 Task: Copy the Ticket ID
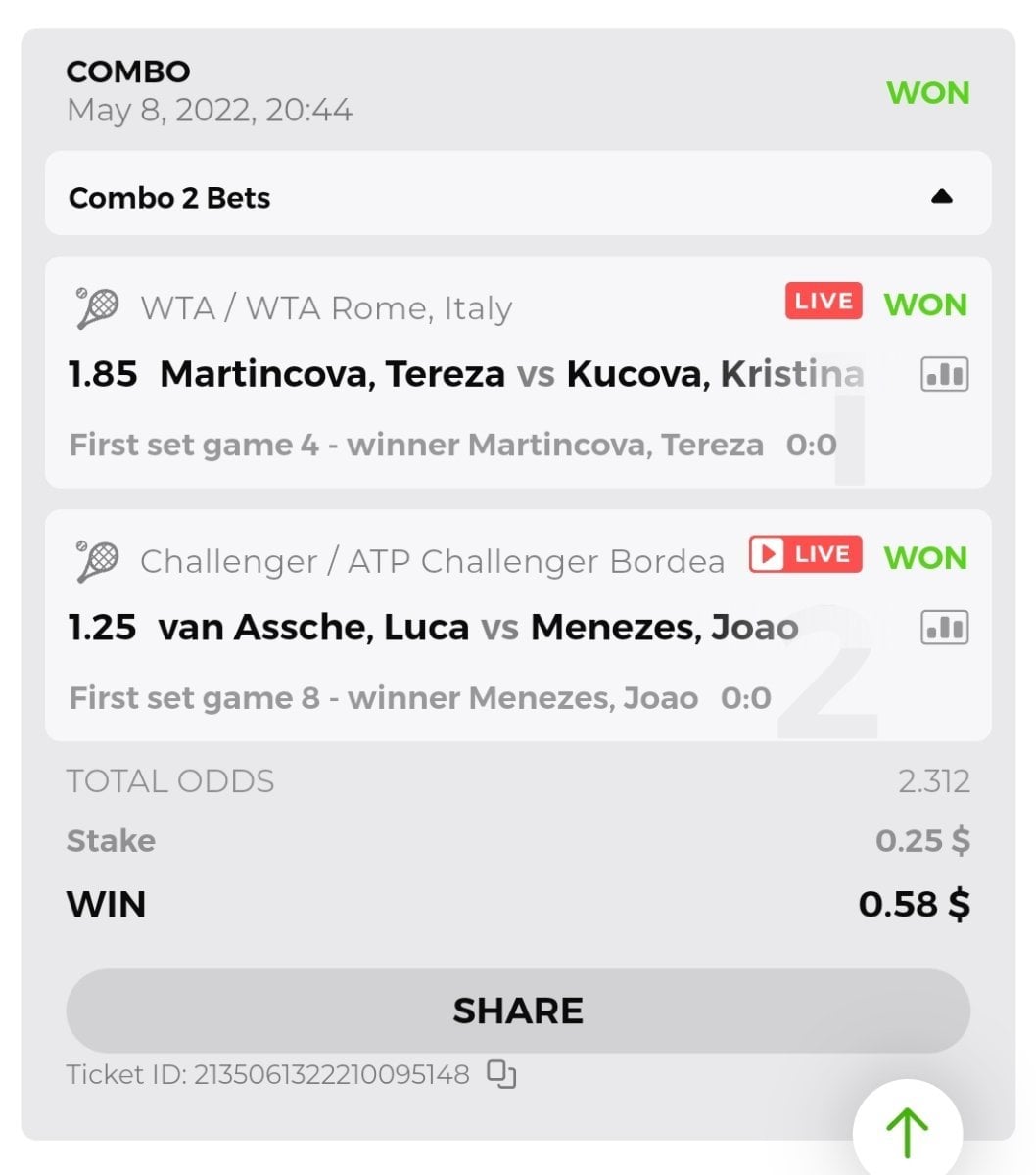tap(501, 1074)
